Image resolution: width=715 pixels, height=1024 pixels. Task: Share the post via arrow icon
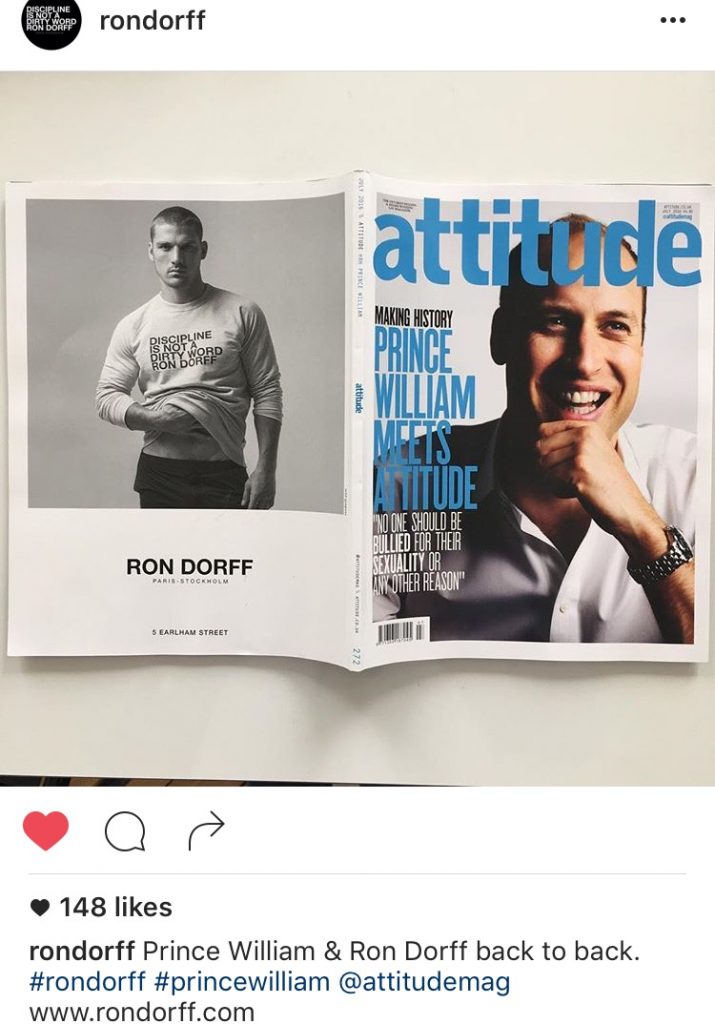coord(206,830)
